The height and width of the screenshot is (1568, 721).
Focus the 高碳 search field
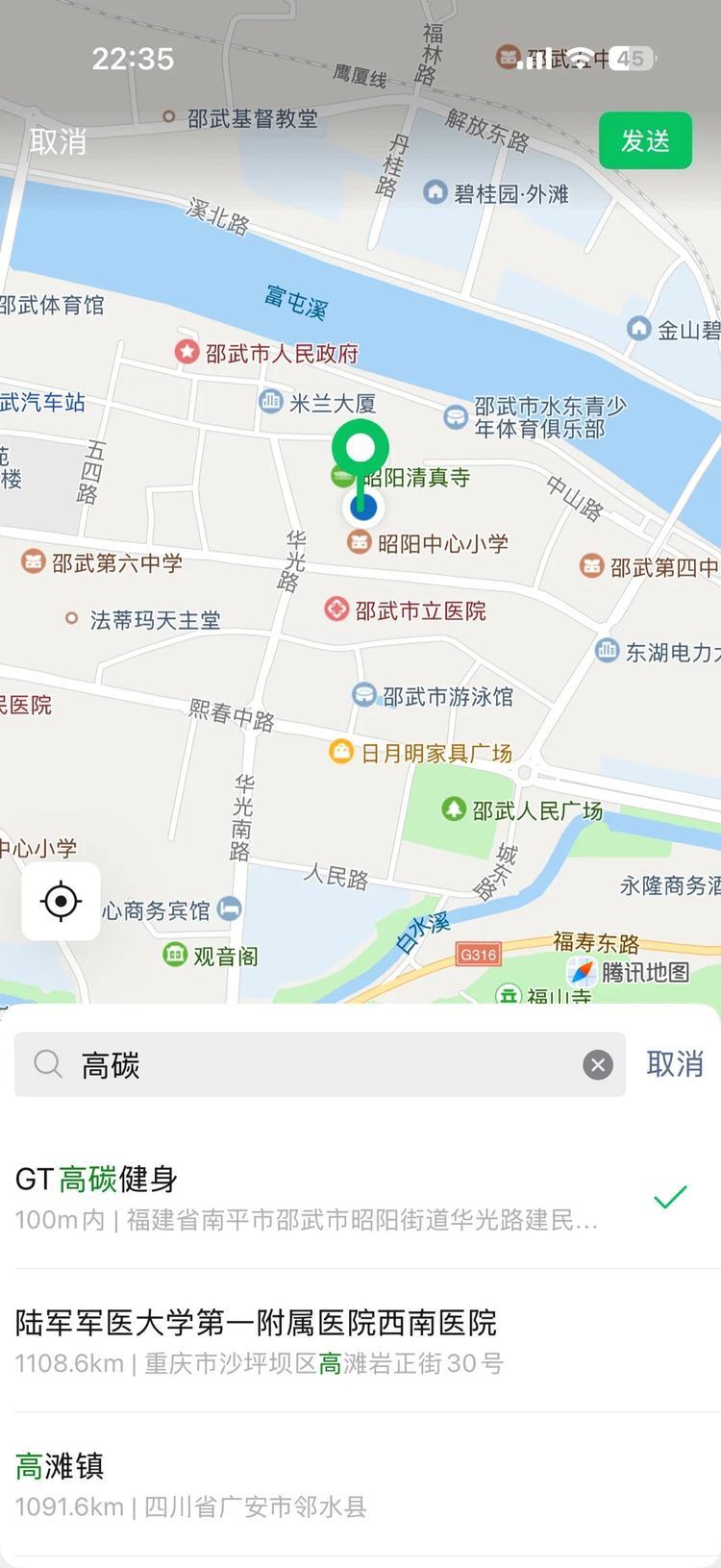pyautogui.click(x=317, y=1064)
